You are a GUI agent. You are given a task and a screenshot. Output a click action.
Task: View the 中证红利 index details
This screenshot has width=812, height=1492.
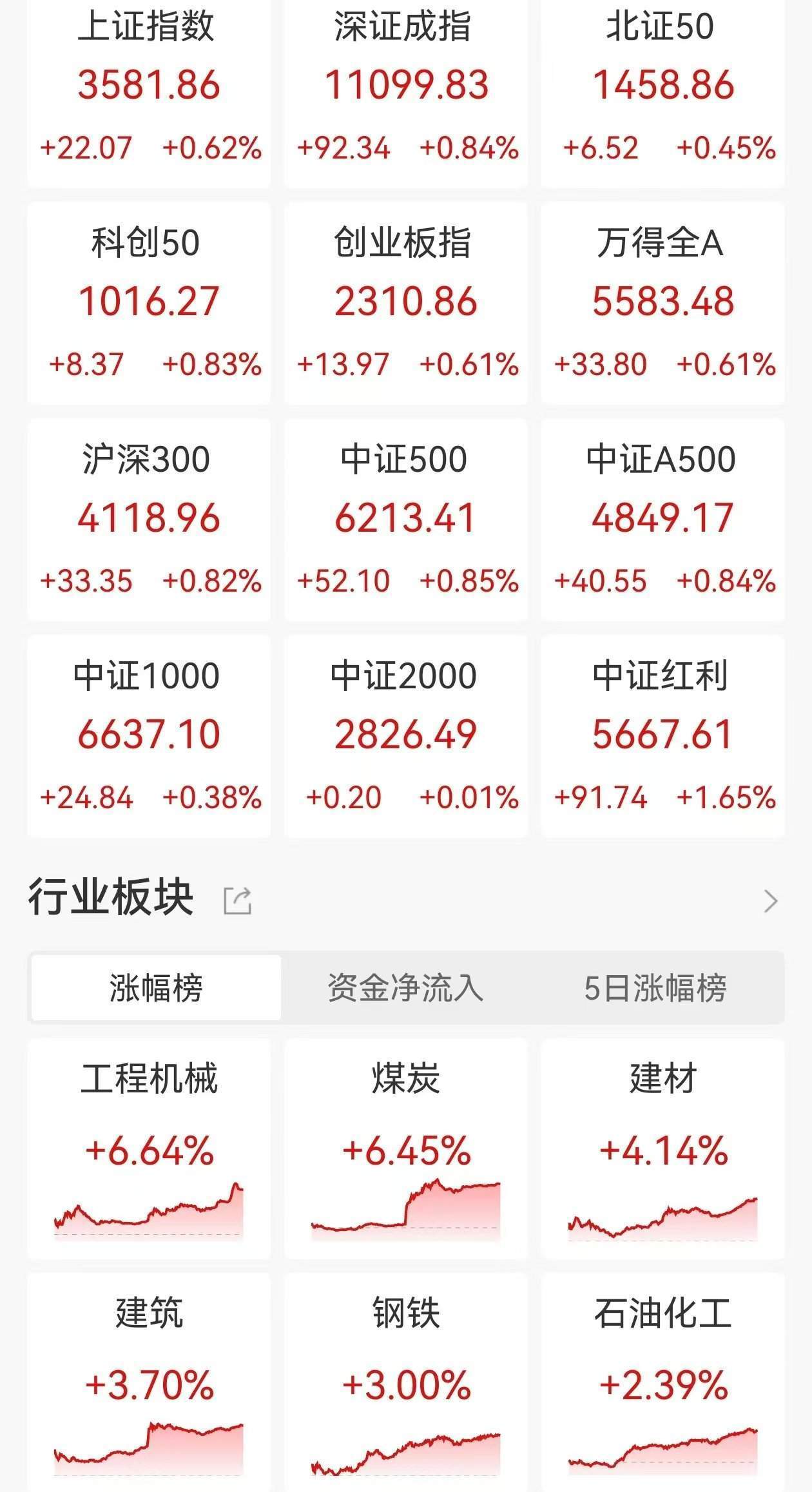[662, 736]
